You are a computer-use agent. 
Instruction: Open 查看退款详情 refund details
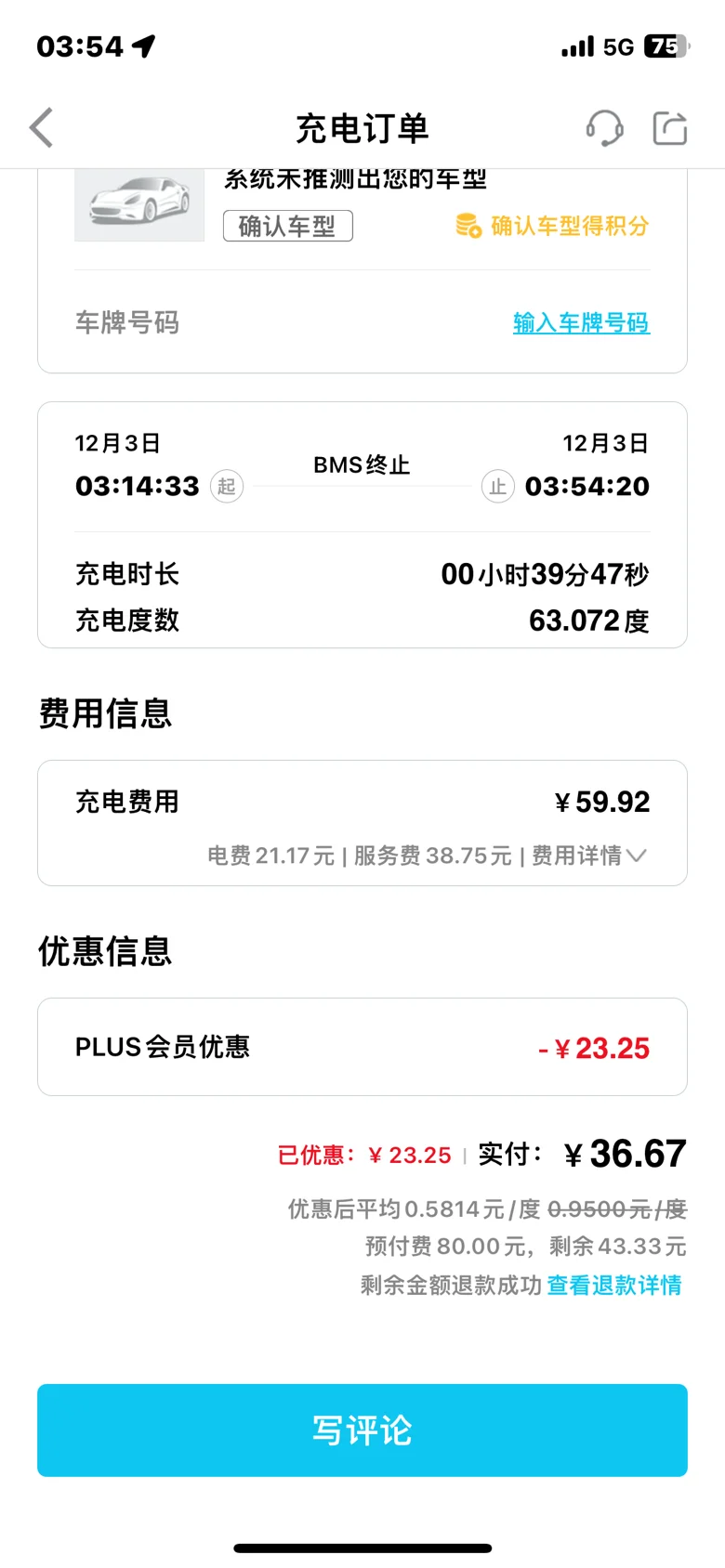[x=614, y=1285]
